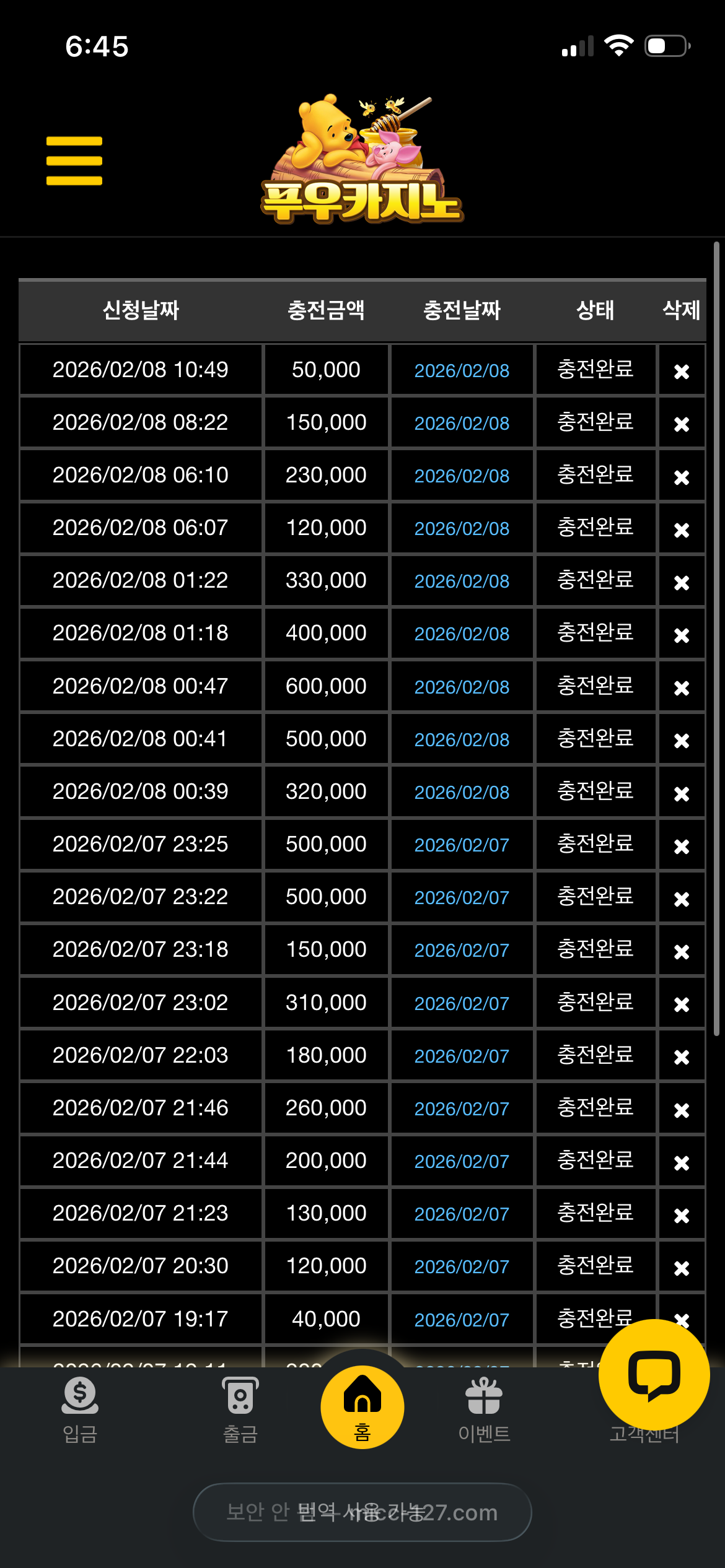Remove the 2026/02/08 00:47 charge entry
This screenshot has width=725, height=1568.
[682, 688]
